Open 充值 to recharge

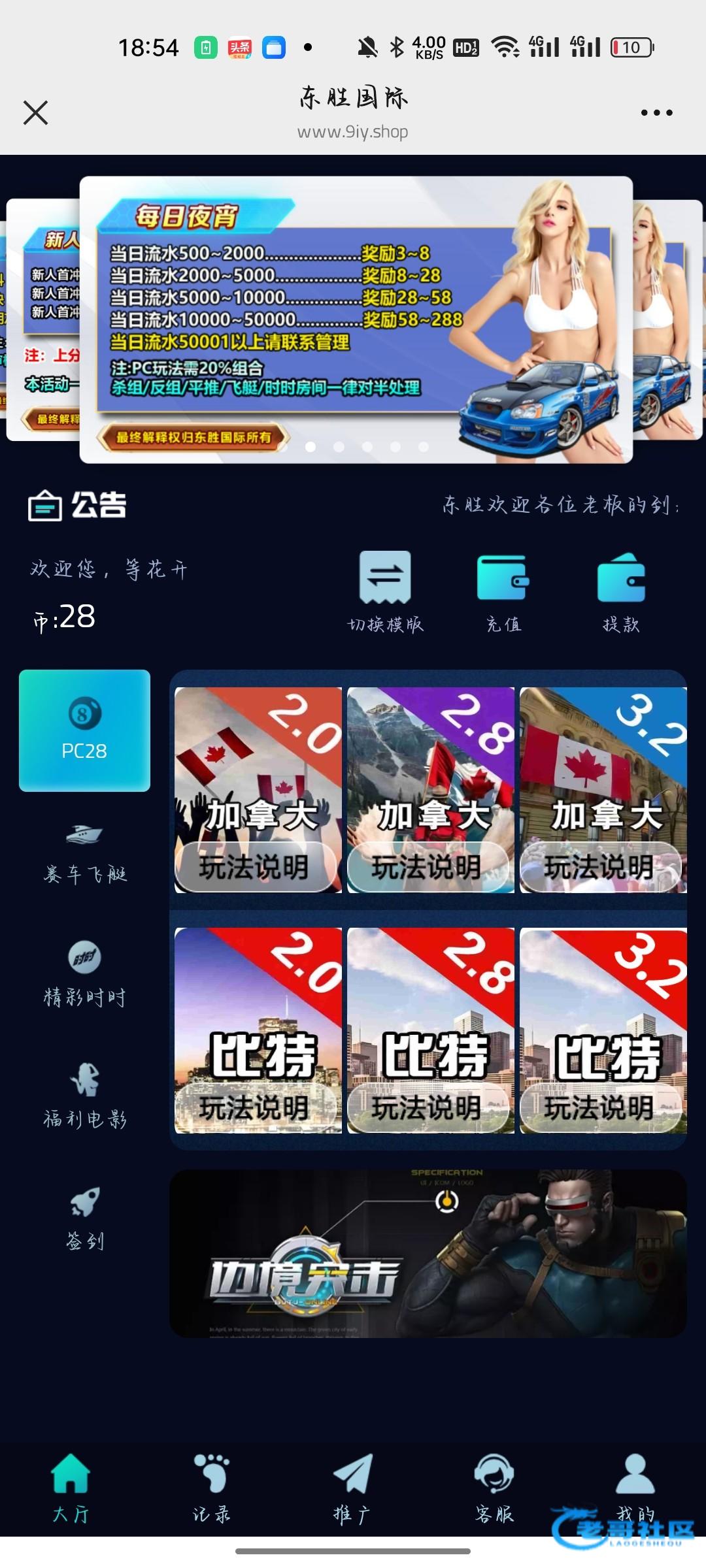pyautogui.click(x=503, y=591)
